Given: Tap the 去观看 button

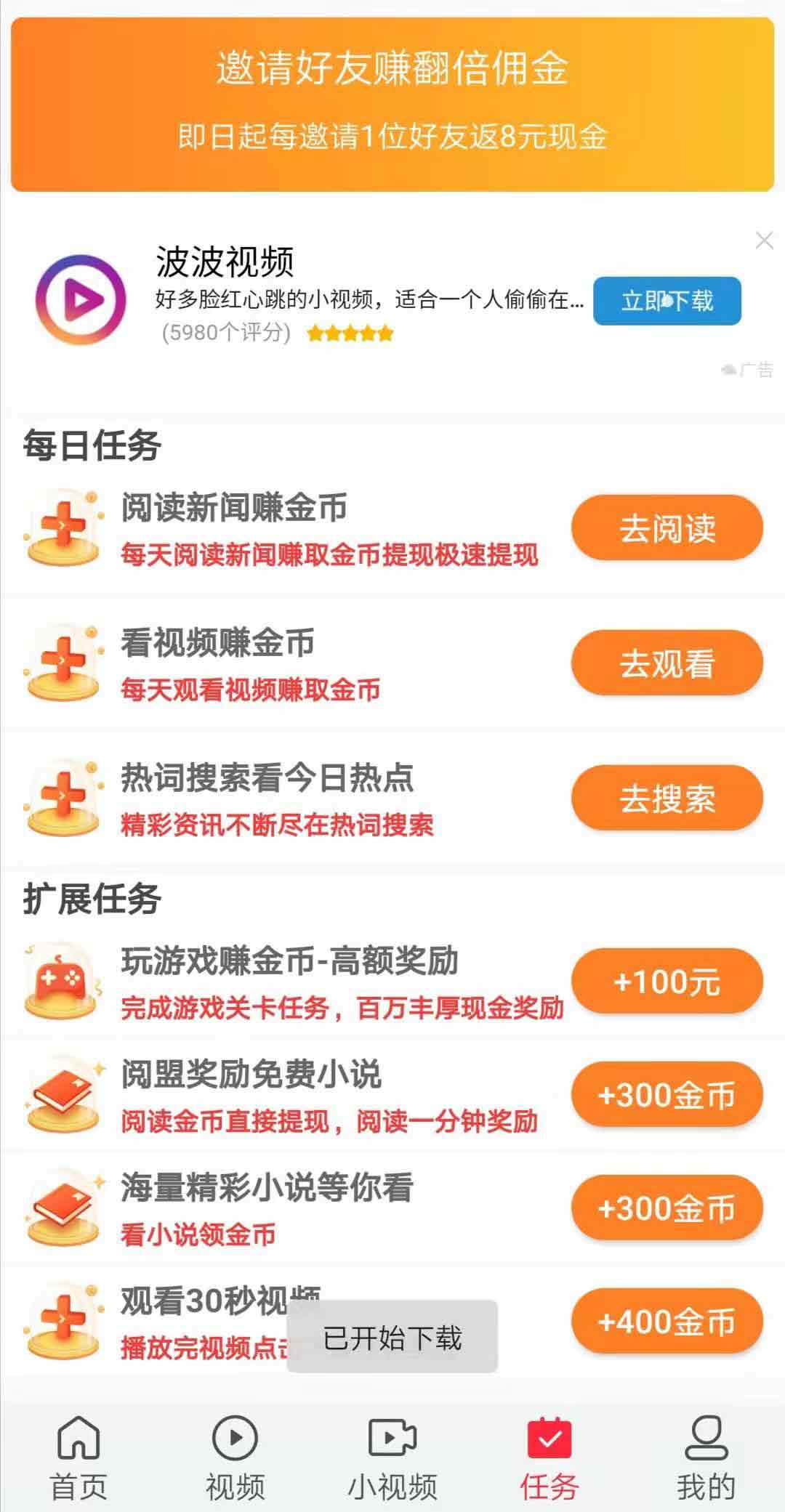Looking at the screenshot, I should [667, 663].
